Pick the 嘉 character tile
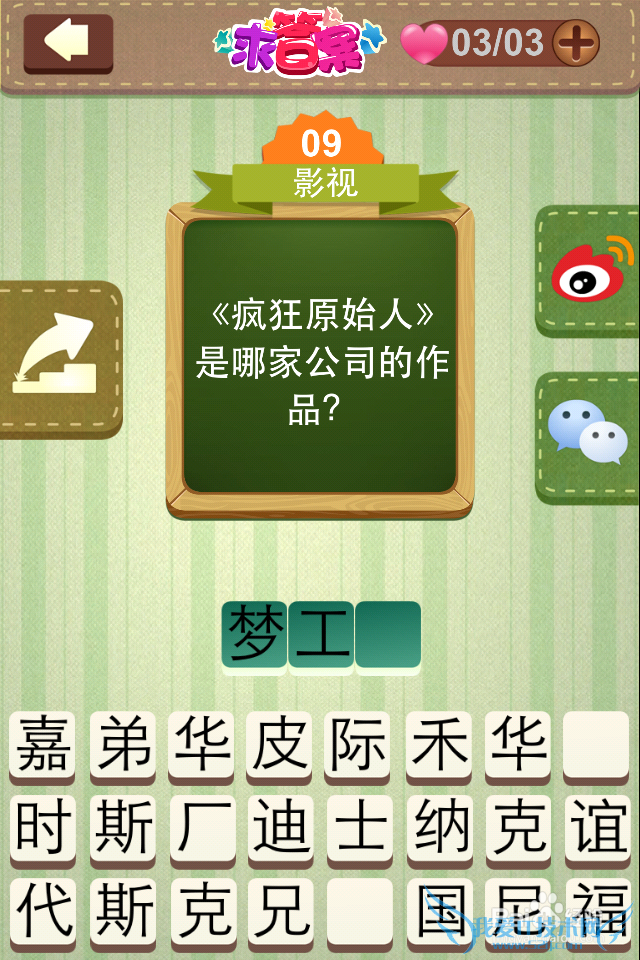 click(x=43, y=745)
